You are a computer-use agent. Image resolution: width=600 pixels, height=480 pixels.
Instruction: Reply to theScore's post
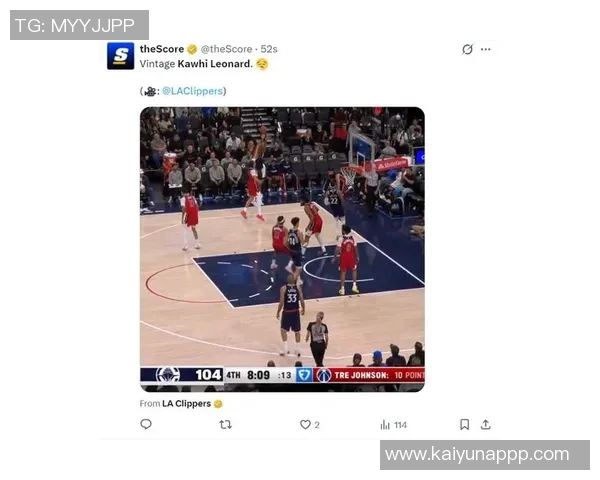pyautogui.click(x=146, y=425)
